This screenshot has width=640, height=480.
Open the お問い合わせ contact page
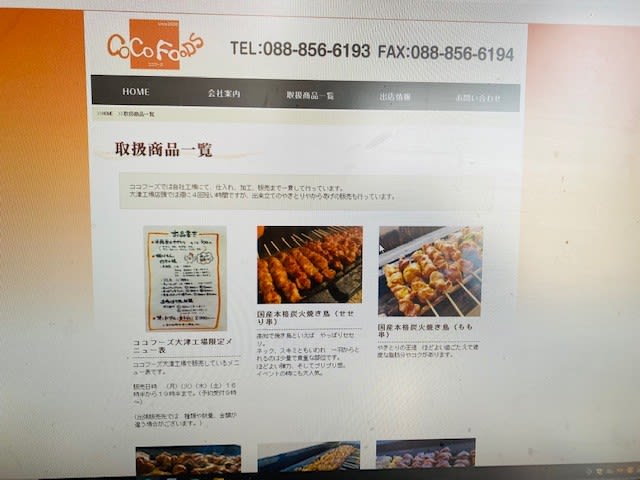478,98
